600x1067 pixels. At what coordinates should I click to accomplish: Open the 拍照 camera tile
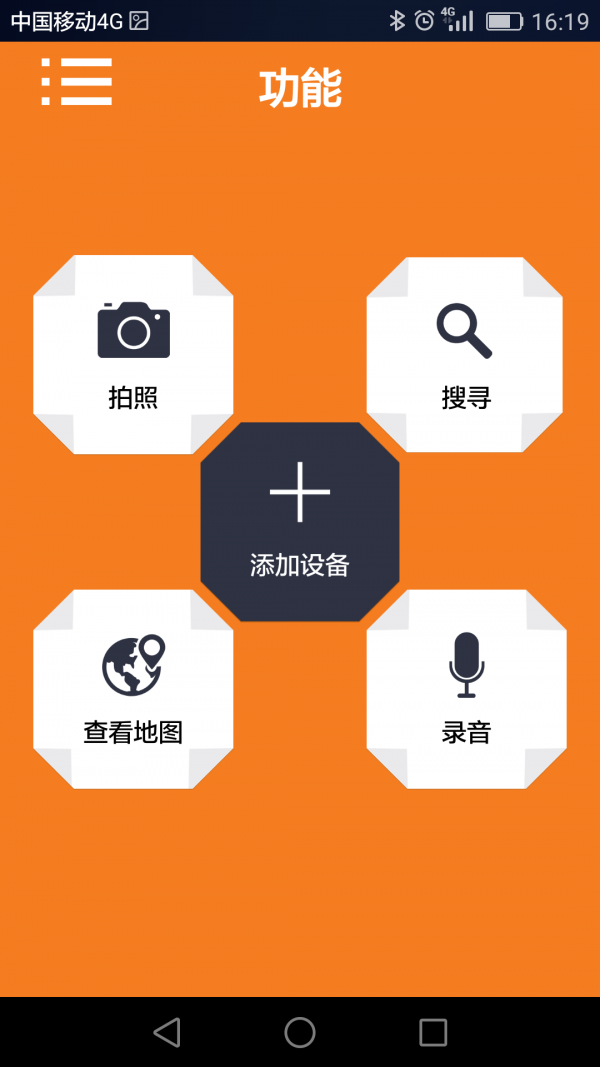point(133,355)
